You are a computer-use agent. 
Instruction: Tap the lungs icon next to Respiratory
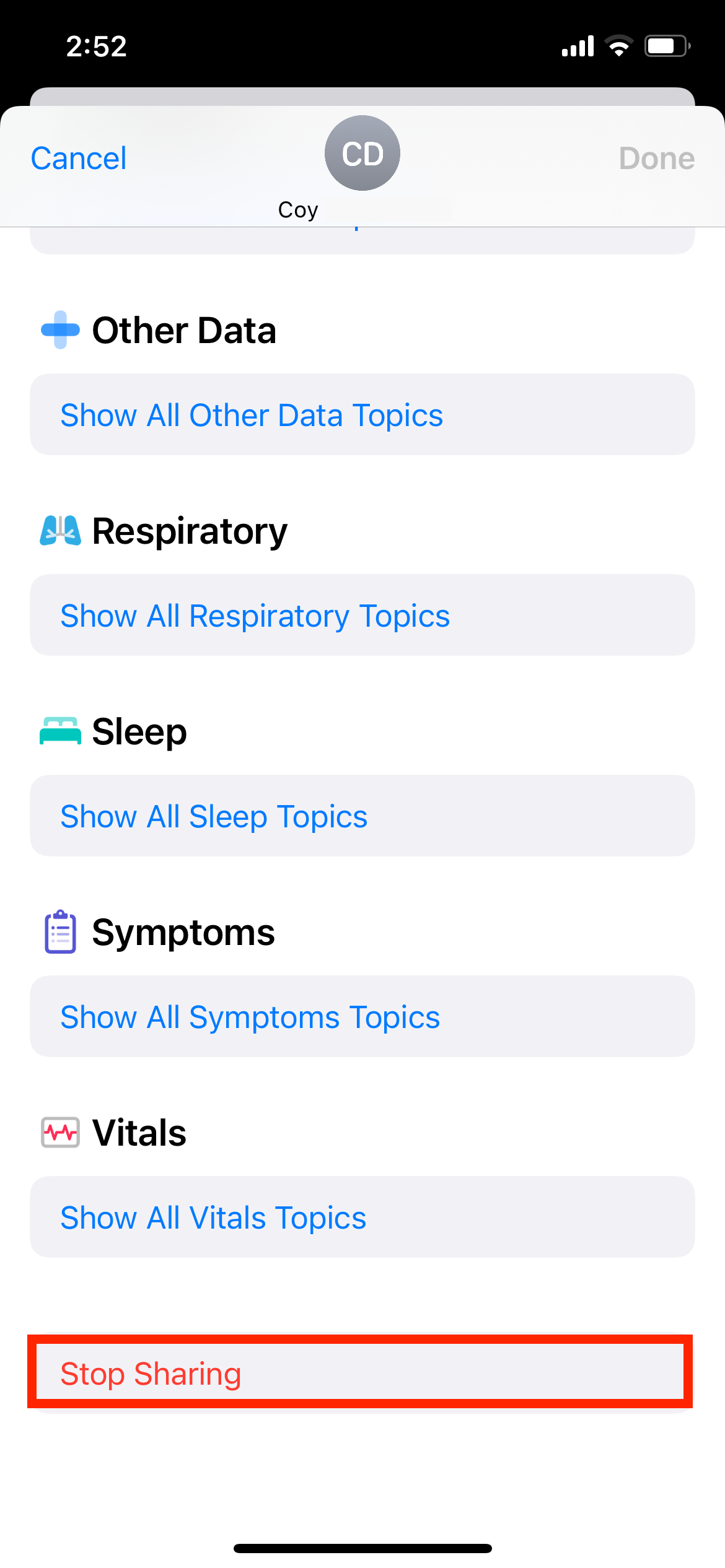[60, 529]
